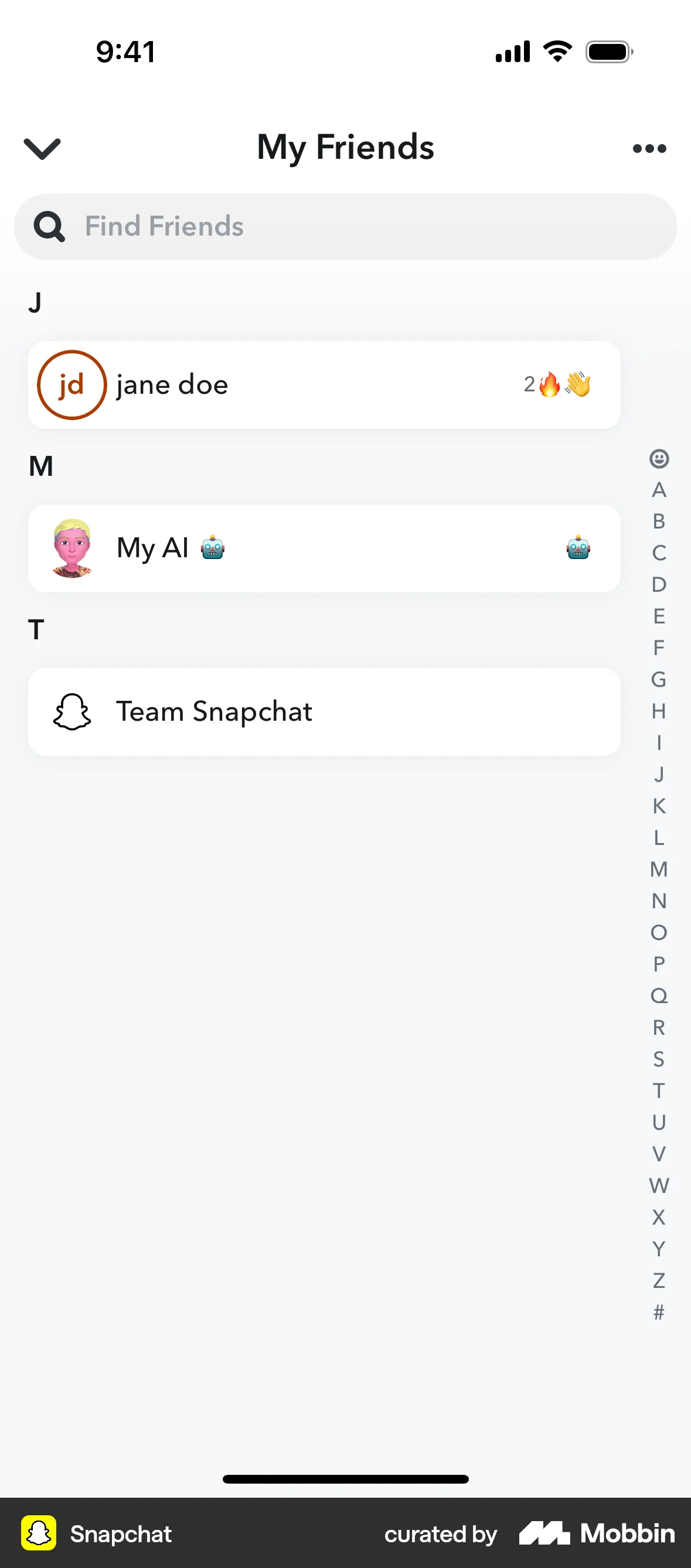Open a chat with Team Snapchat
Image resolution: width=691 pixels, height=1568 pixels.
(324, 711)
